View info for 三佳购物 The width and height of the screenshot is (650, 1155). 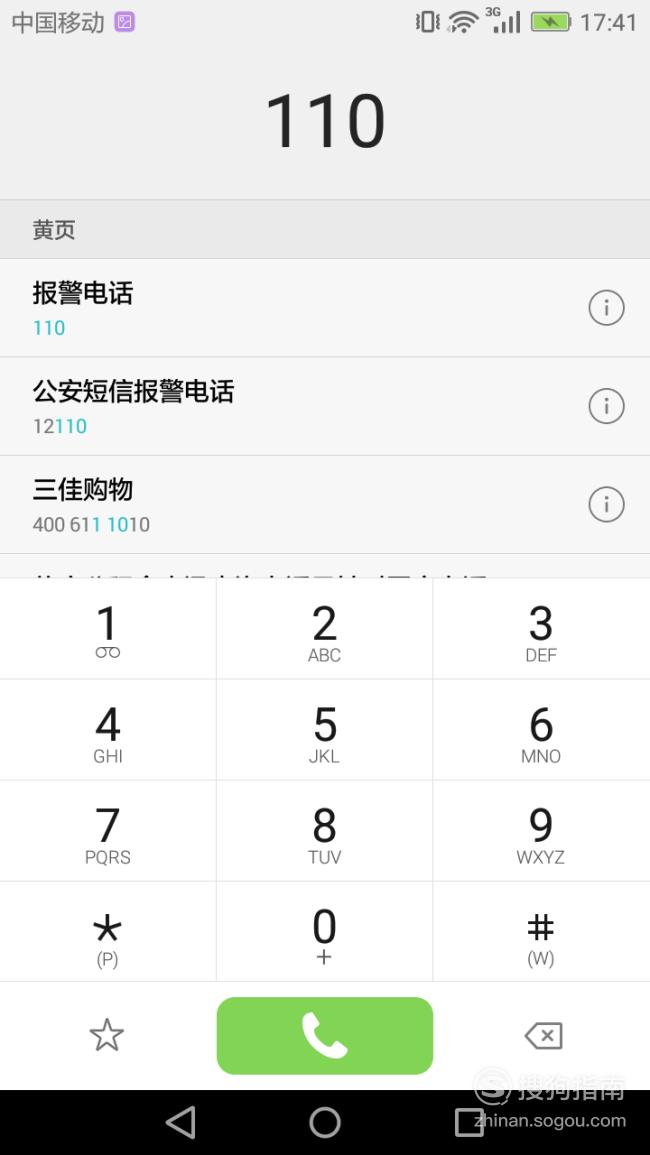tap(607, 505)
